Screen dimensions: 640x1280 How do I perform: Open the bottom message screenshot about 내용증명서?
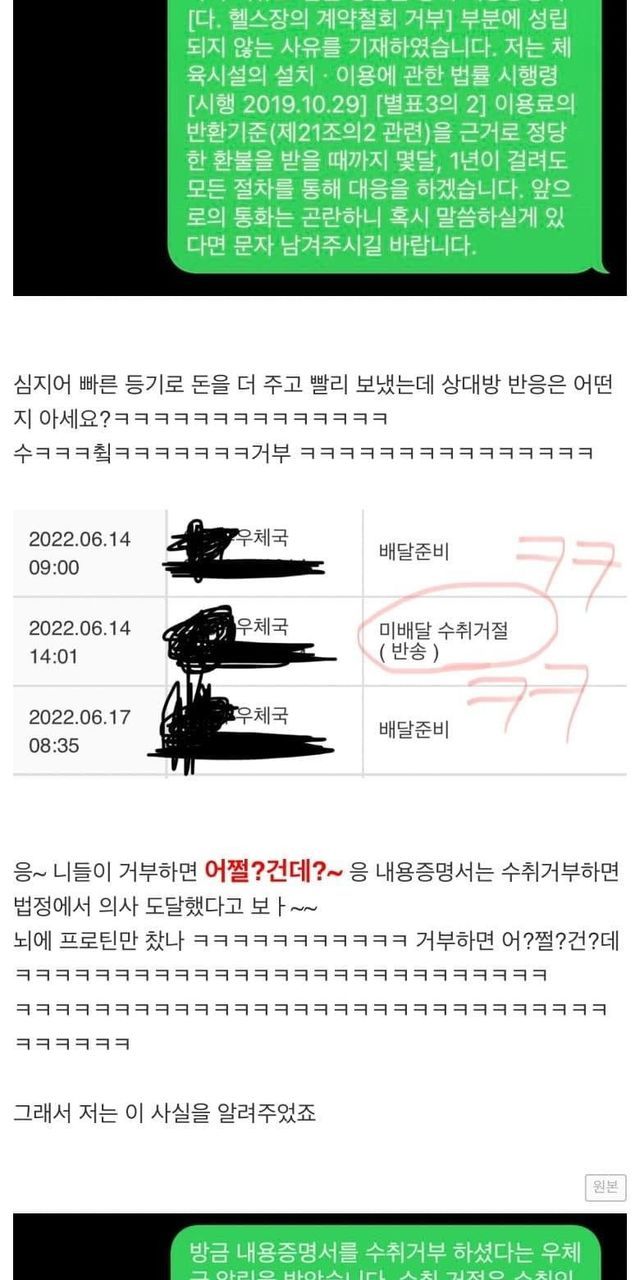point(320,1247)
